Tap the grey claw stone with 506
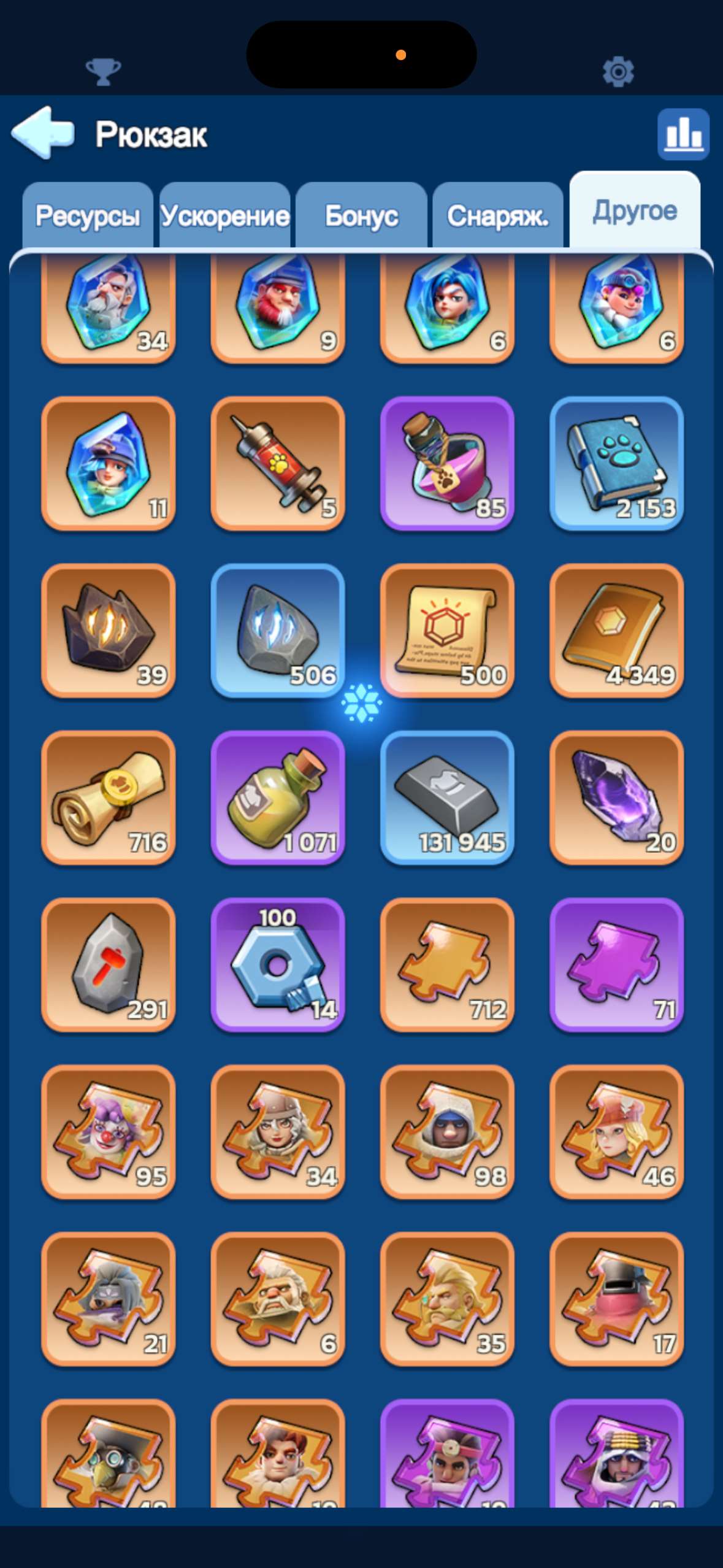Image resolution: width=723 pixels, height=1568 pixels. [x=278, y=631]
